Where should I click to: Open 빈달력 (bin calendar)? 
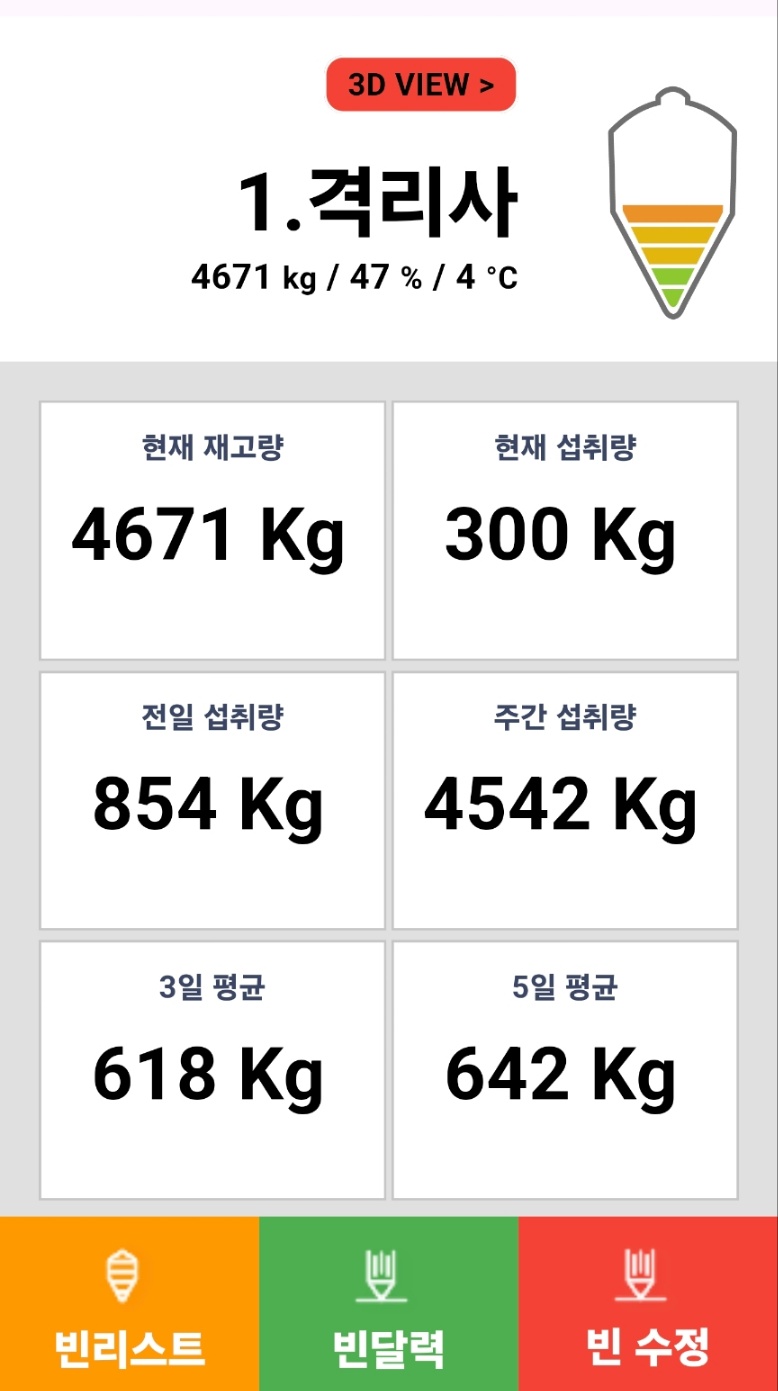pos(388,1304)
